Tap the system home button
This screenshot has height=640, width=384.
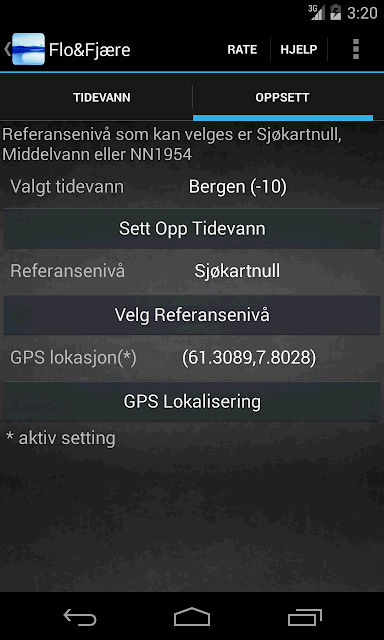[x=192, y=616]
